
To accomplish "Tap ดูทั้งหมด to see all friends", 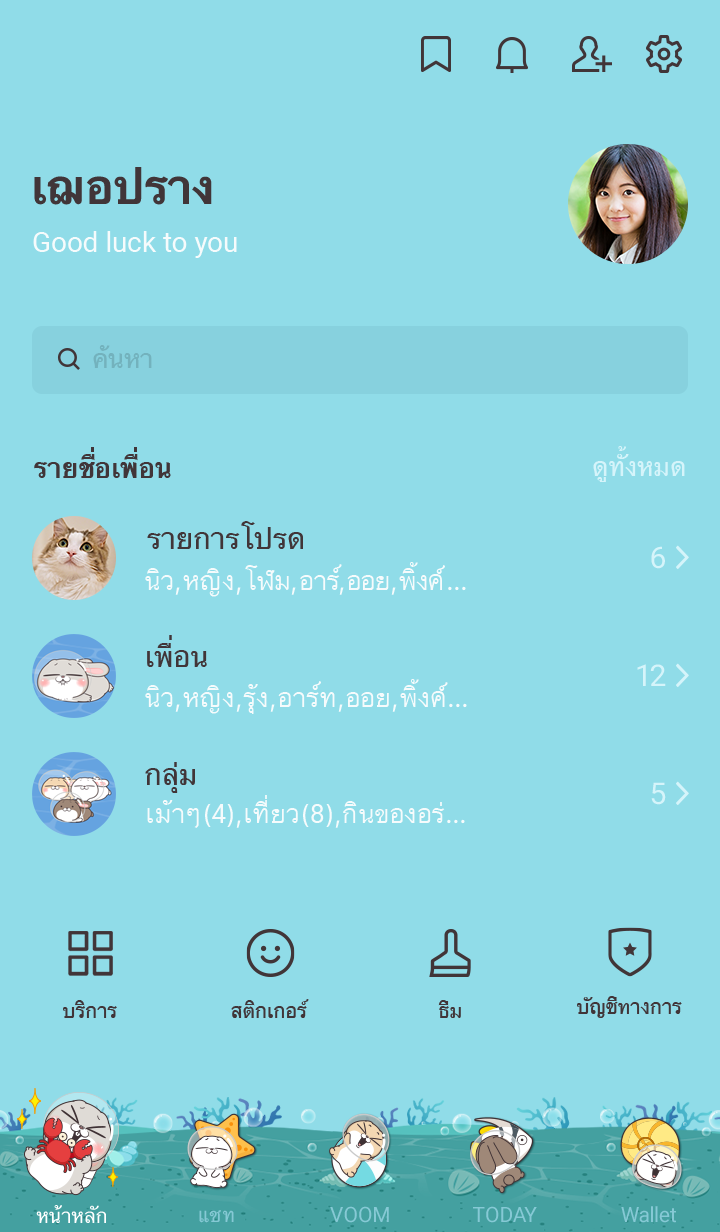I will coord(638,468).
